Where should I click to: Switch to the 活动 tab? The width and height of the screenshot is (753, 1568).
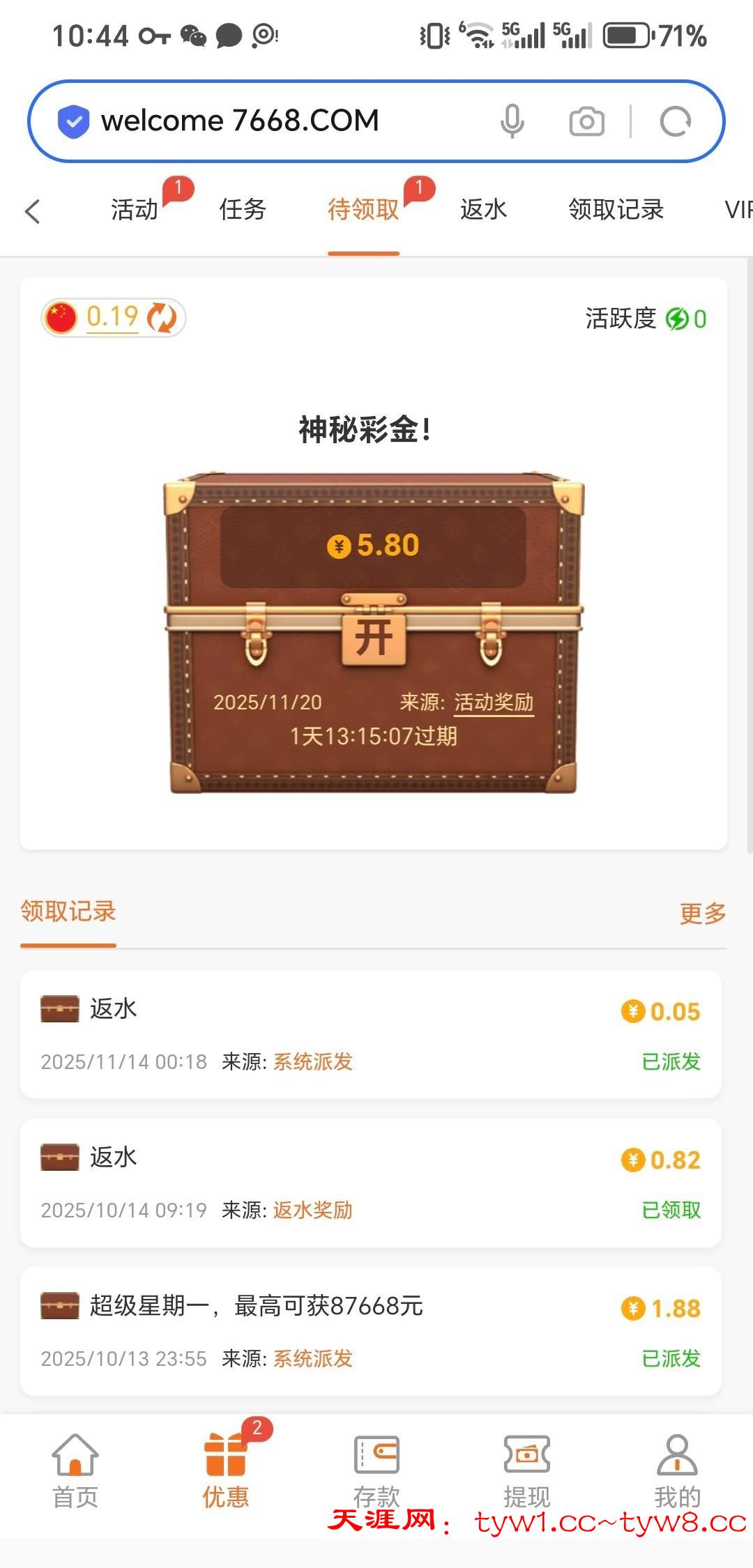click(x=135, y=209)
